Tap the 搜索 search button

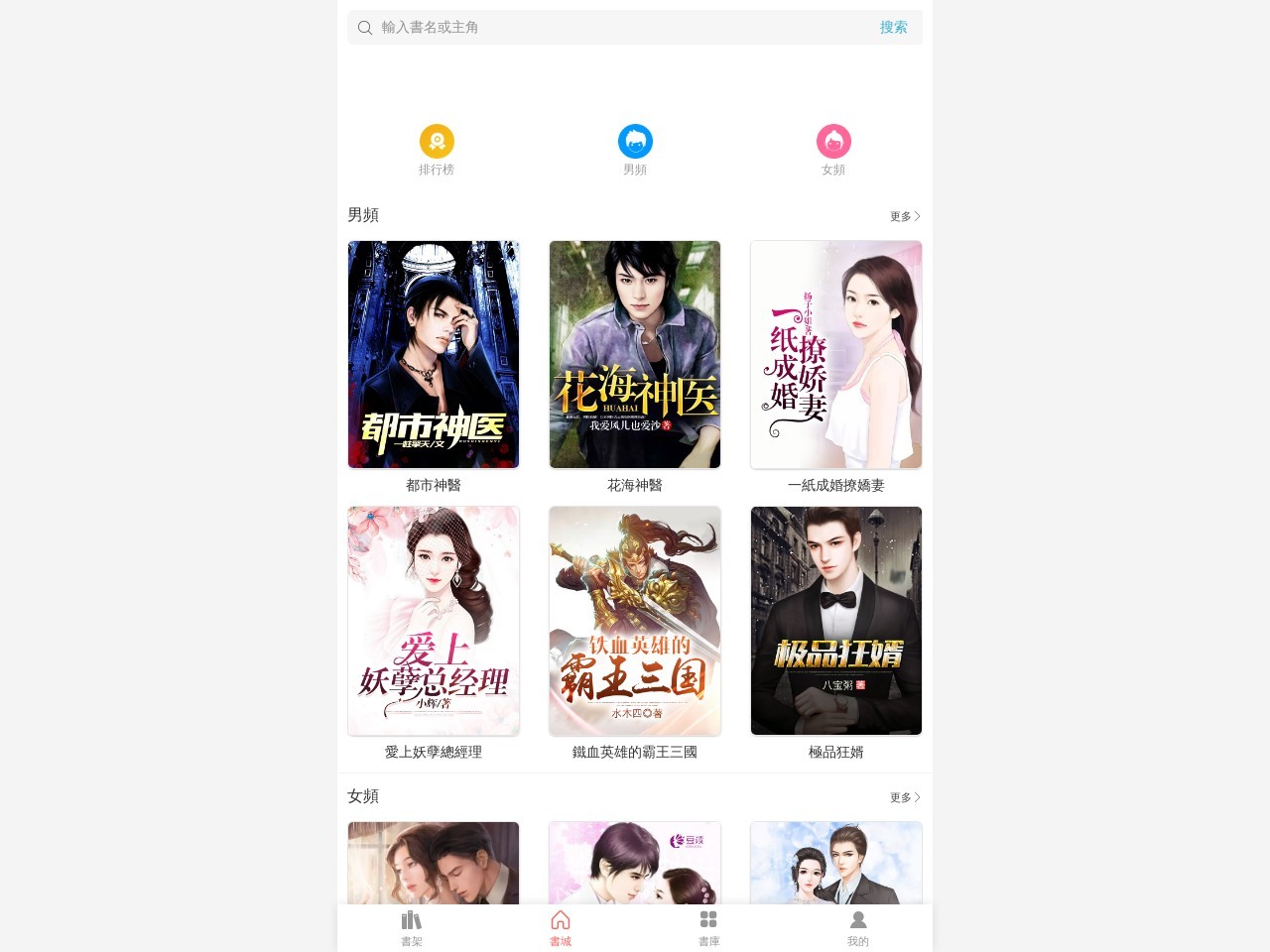(x=893, y=28)
